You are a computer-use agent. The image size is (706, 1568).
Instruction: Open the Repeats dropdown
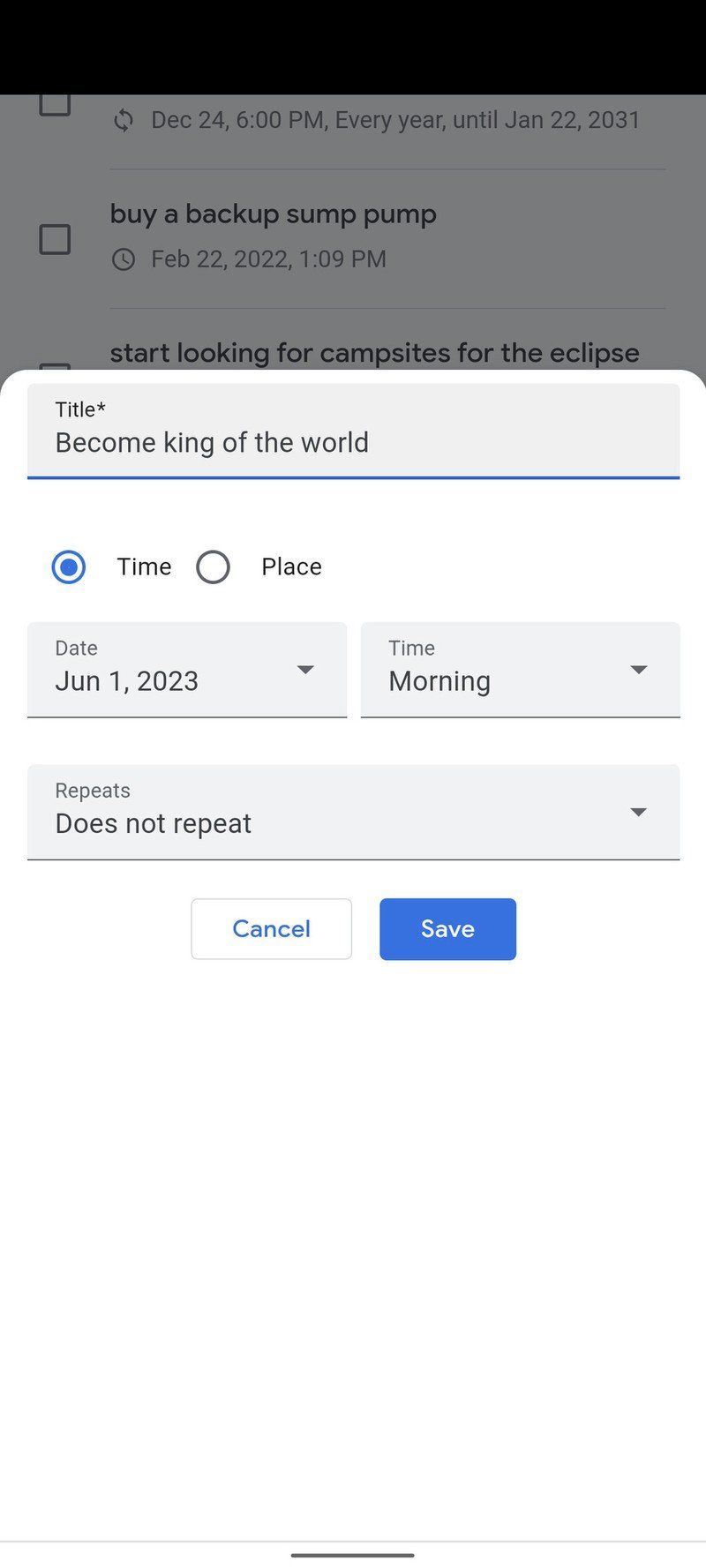coord(353,812)
